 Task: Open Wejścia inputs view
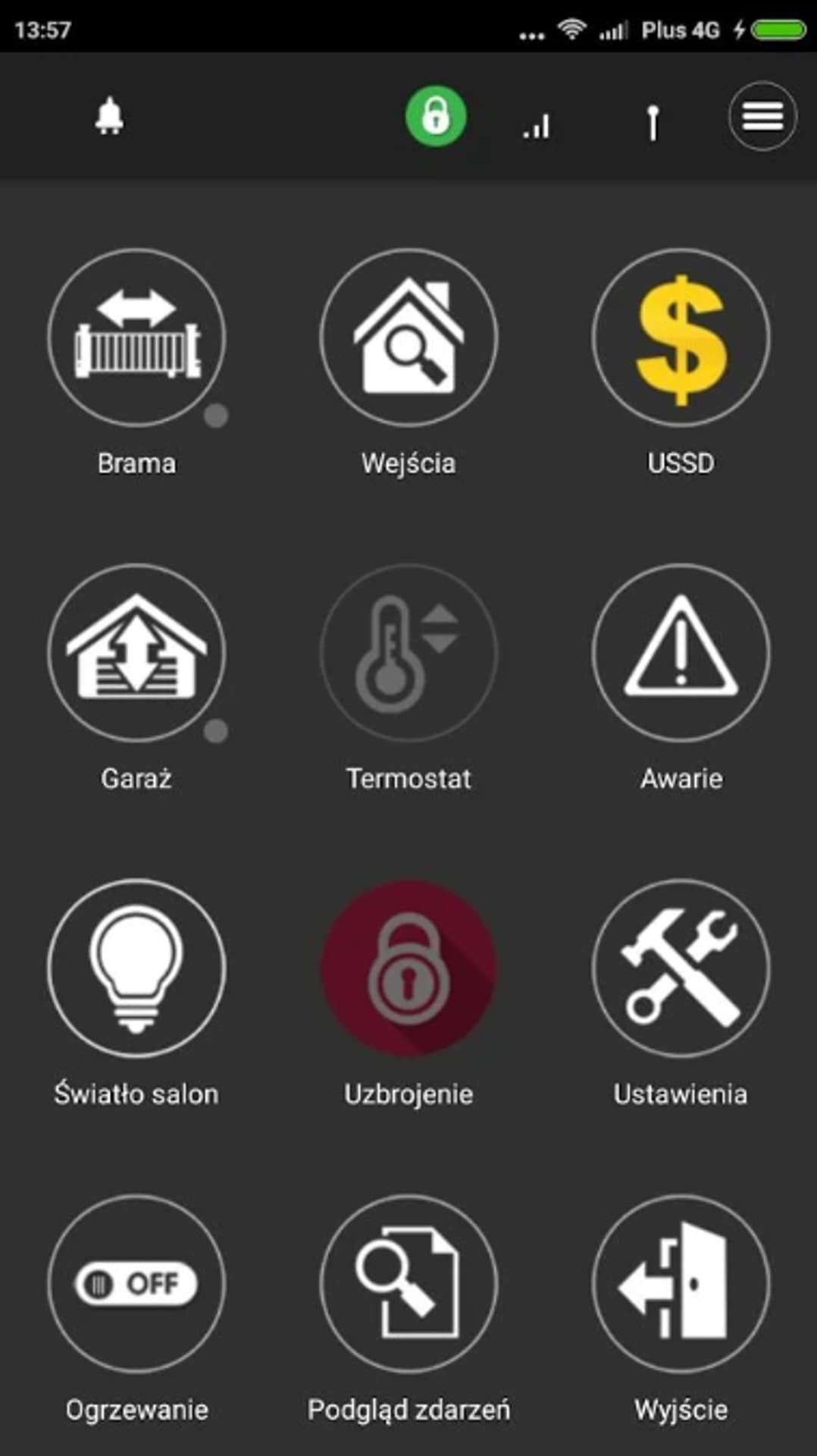click(x=409, y=337)
